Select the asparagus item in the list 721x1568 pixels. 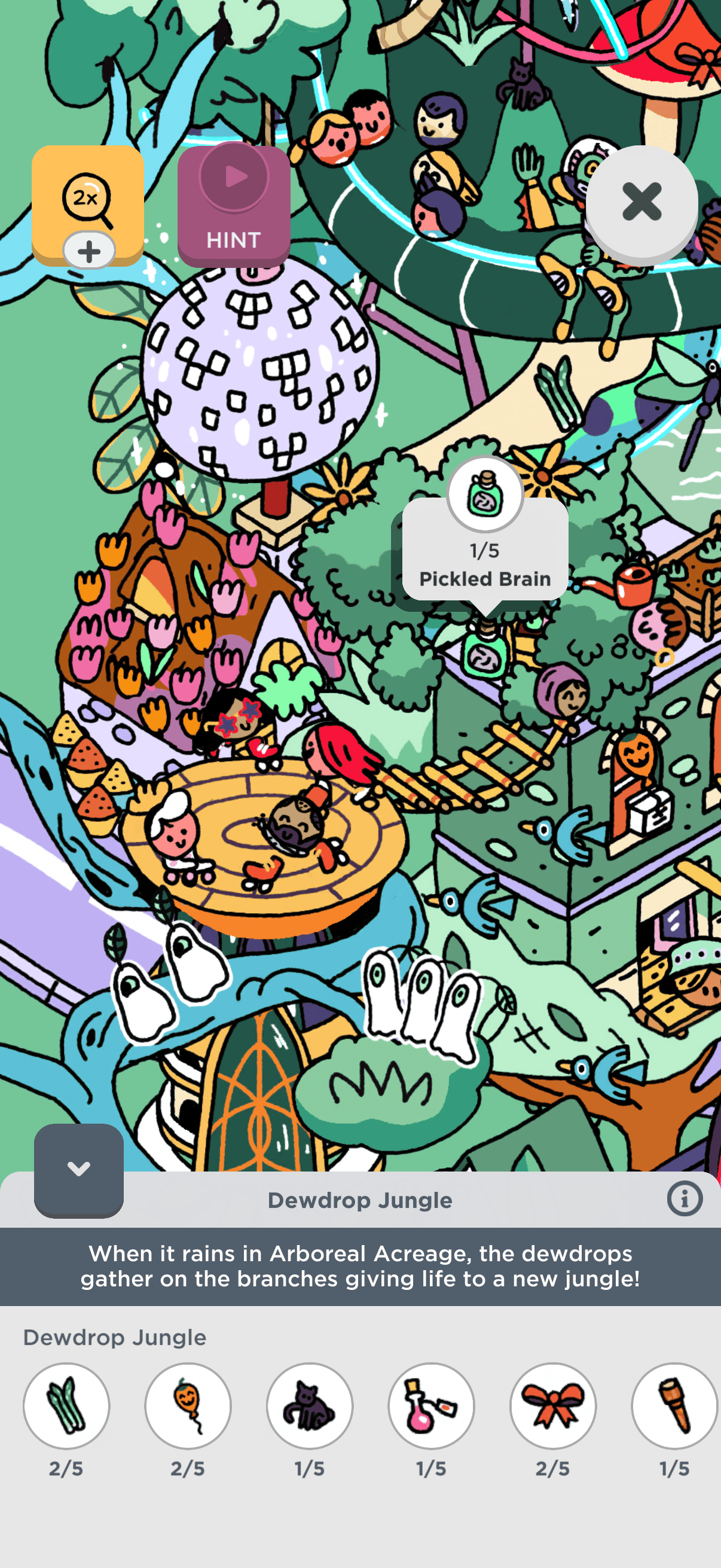click(66, 1406)
